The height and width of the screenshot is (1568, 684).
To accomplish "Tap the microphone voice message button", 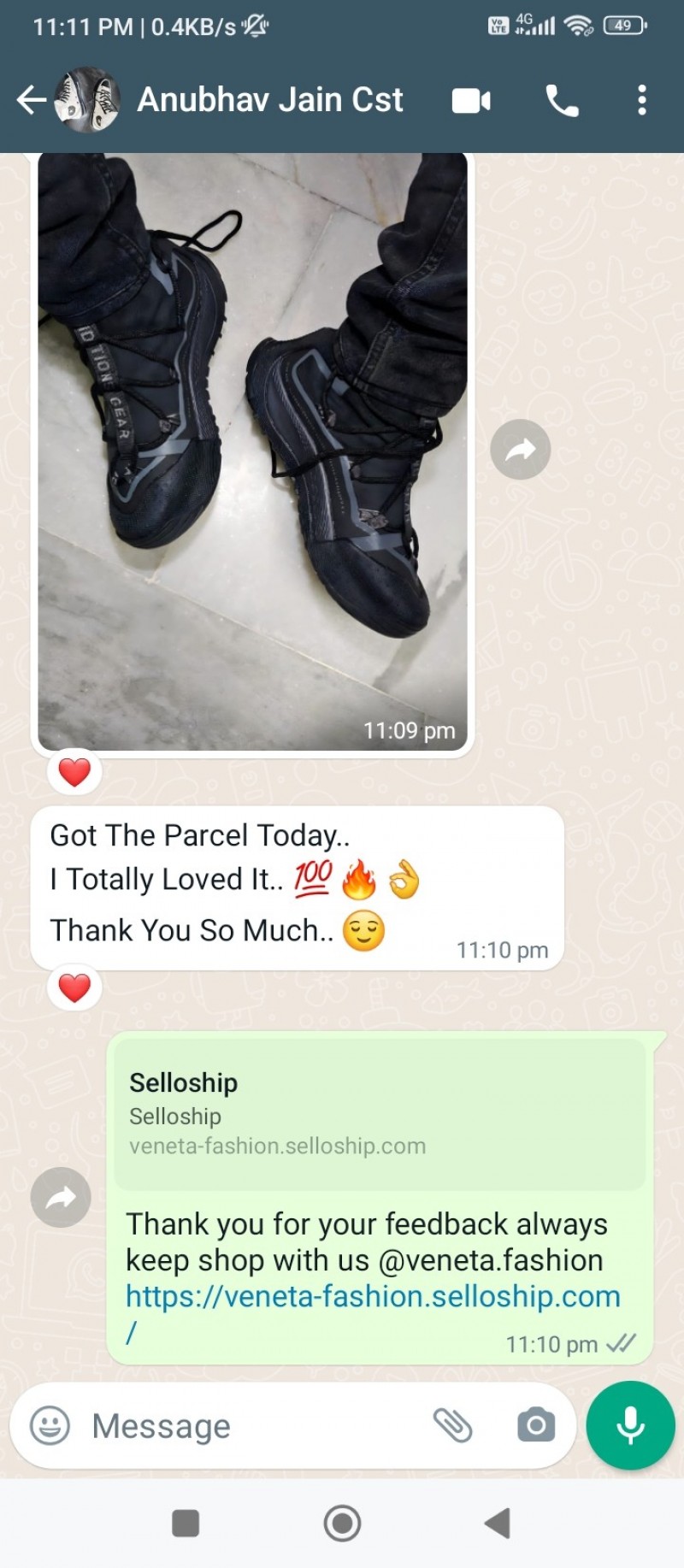I will [x=630, y=1425].
